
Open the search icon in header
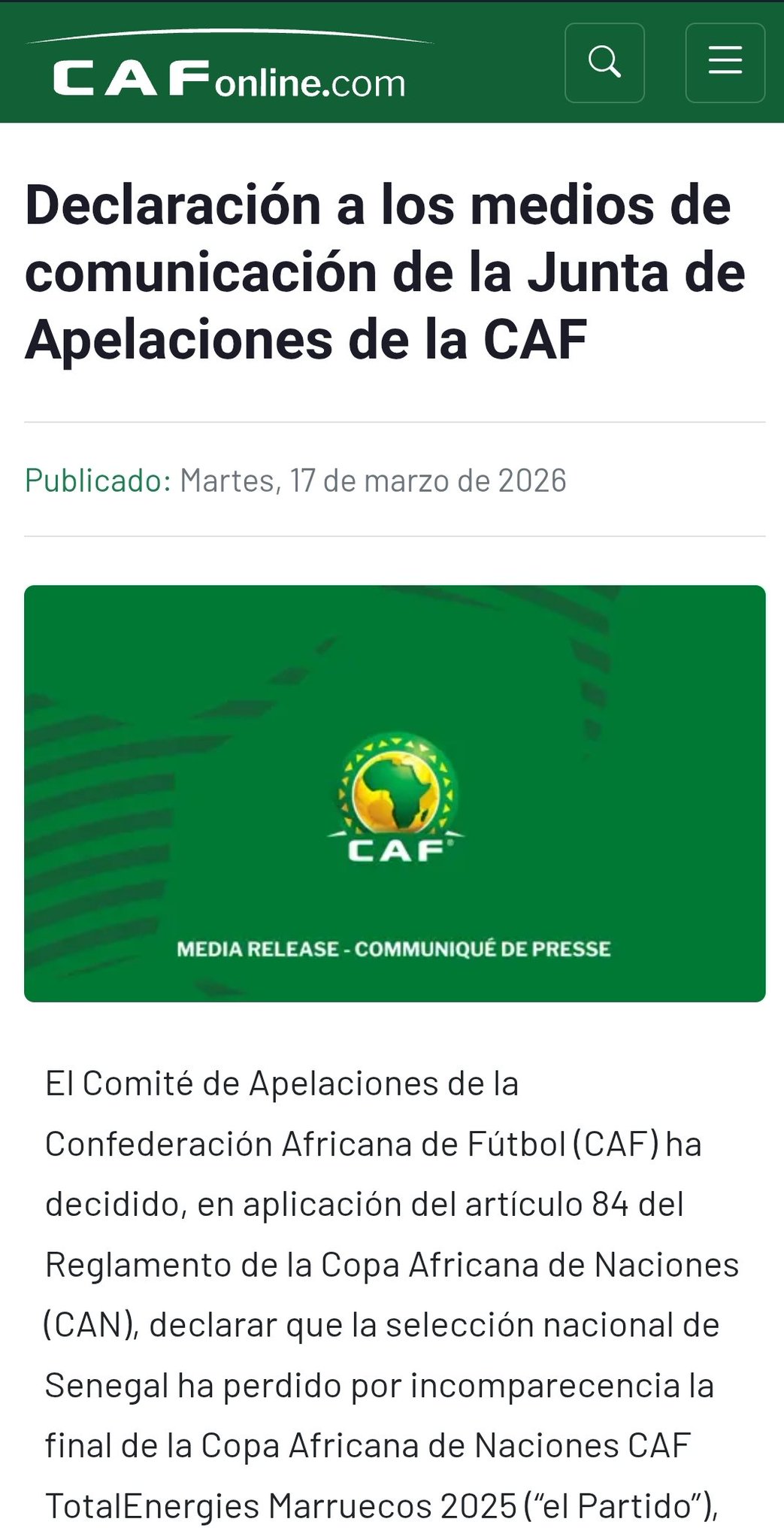coord(604,62)
